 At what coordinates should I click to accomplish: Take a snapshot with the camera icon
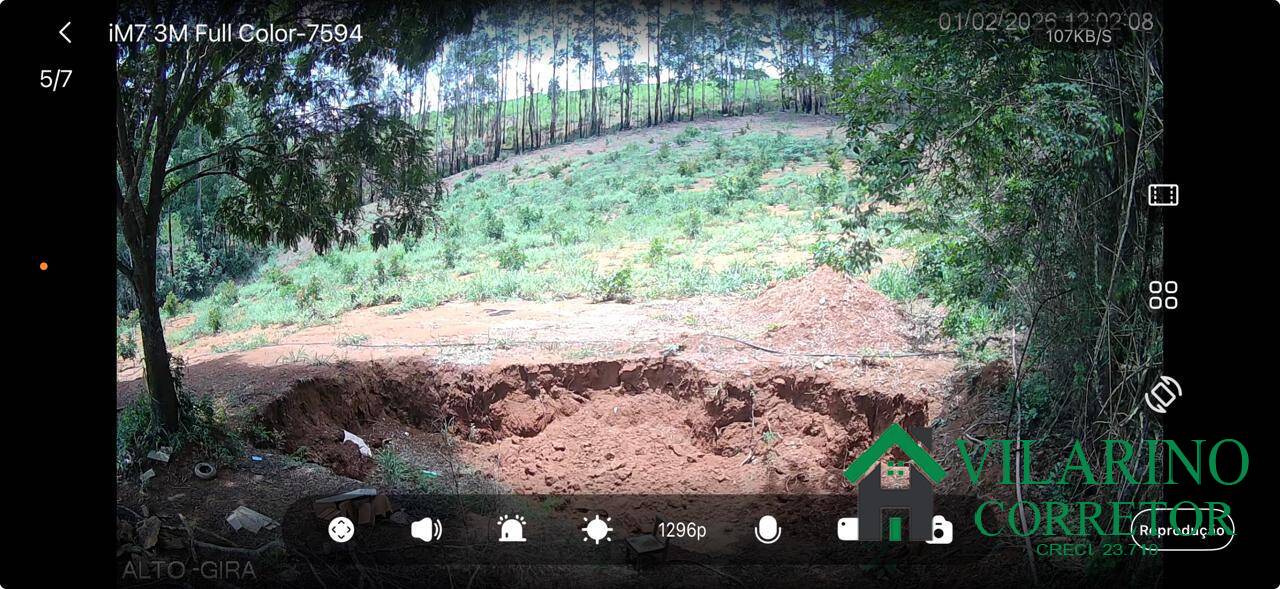[938, 531]
